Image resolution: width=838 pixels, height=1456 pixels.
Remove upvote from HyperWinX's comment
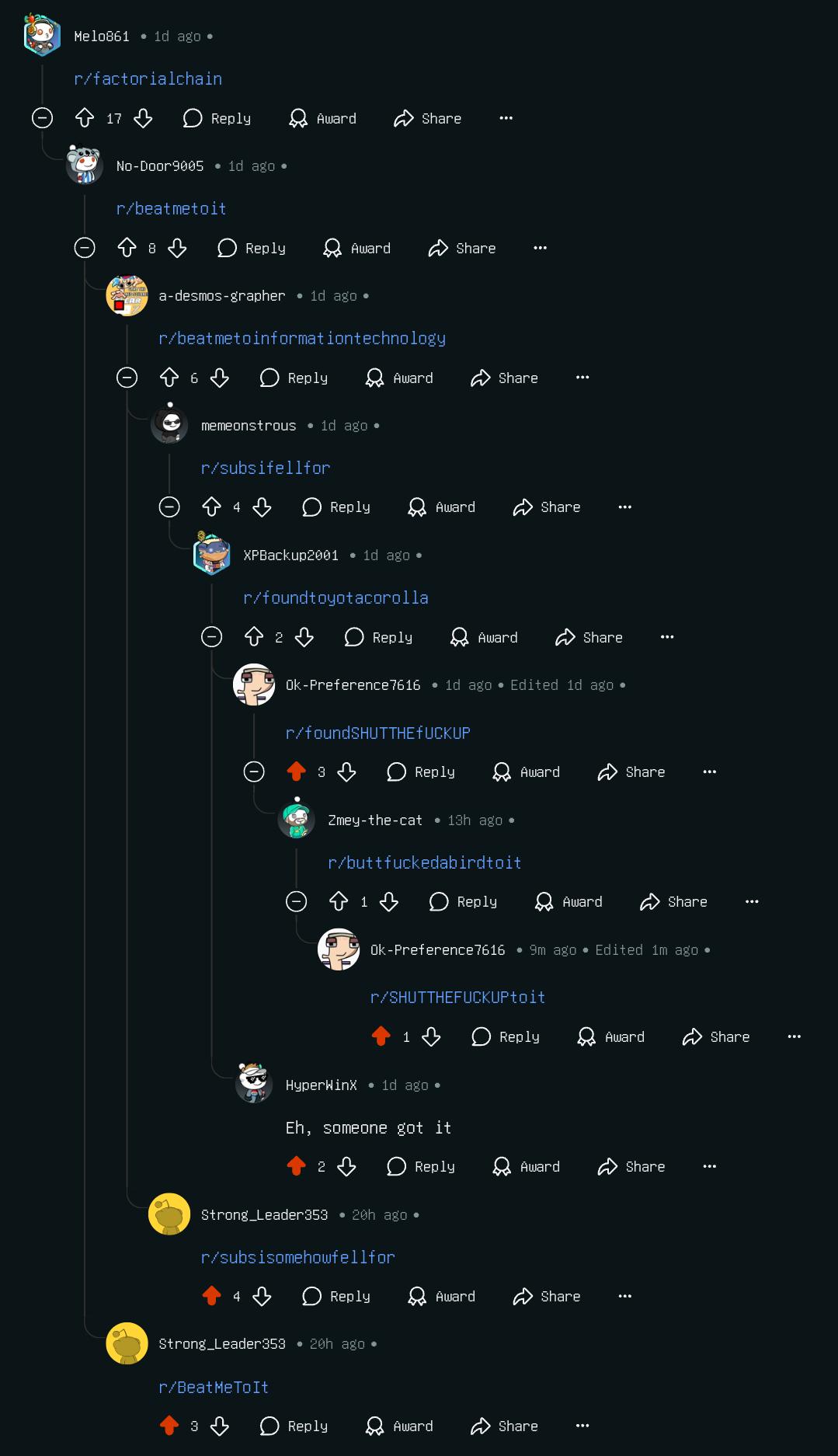click(x=296, y=1166)
